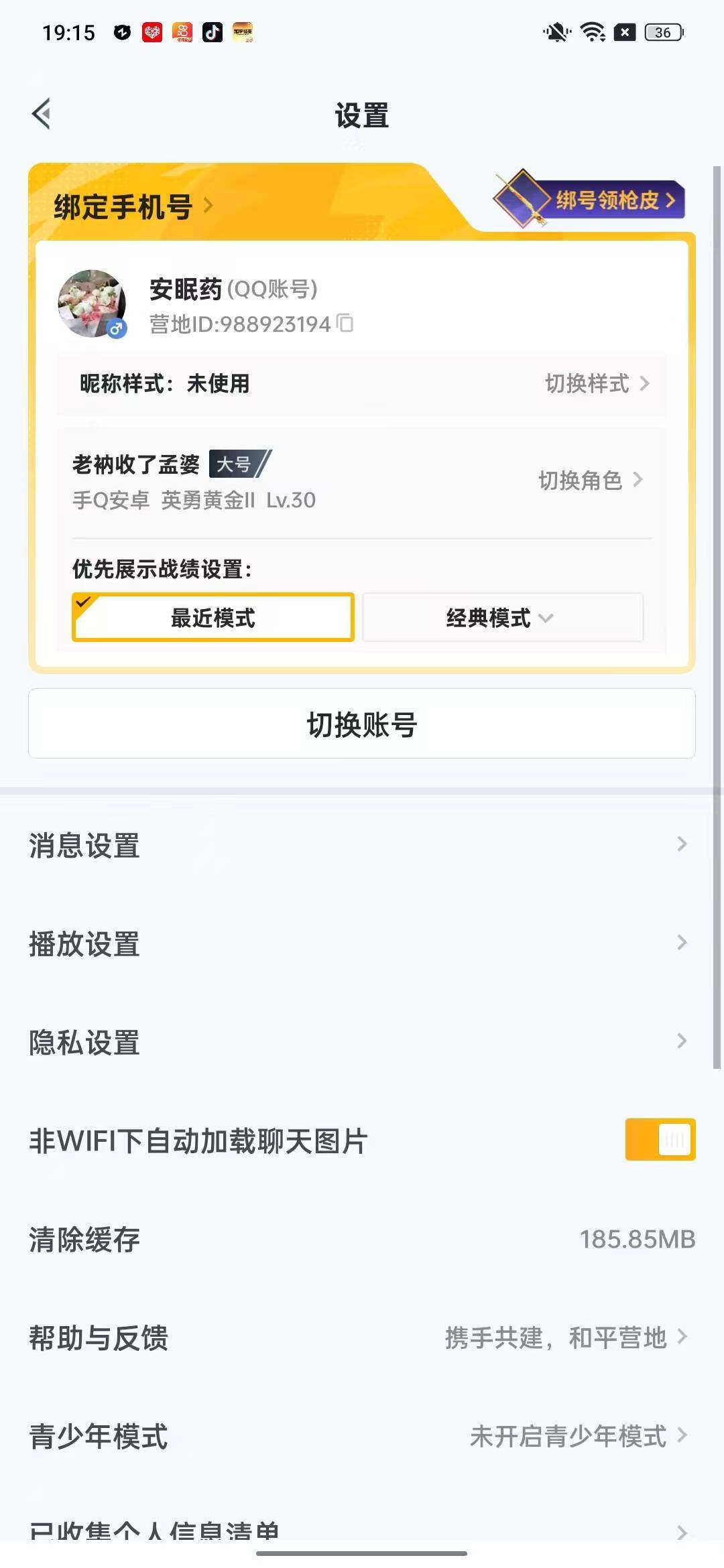Click the Wi-Fi icon in the status bar
Viewport: 724px width, 1568px height.
pyautogui.click(x=591, y=31)
